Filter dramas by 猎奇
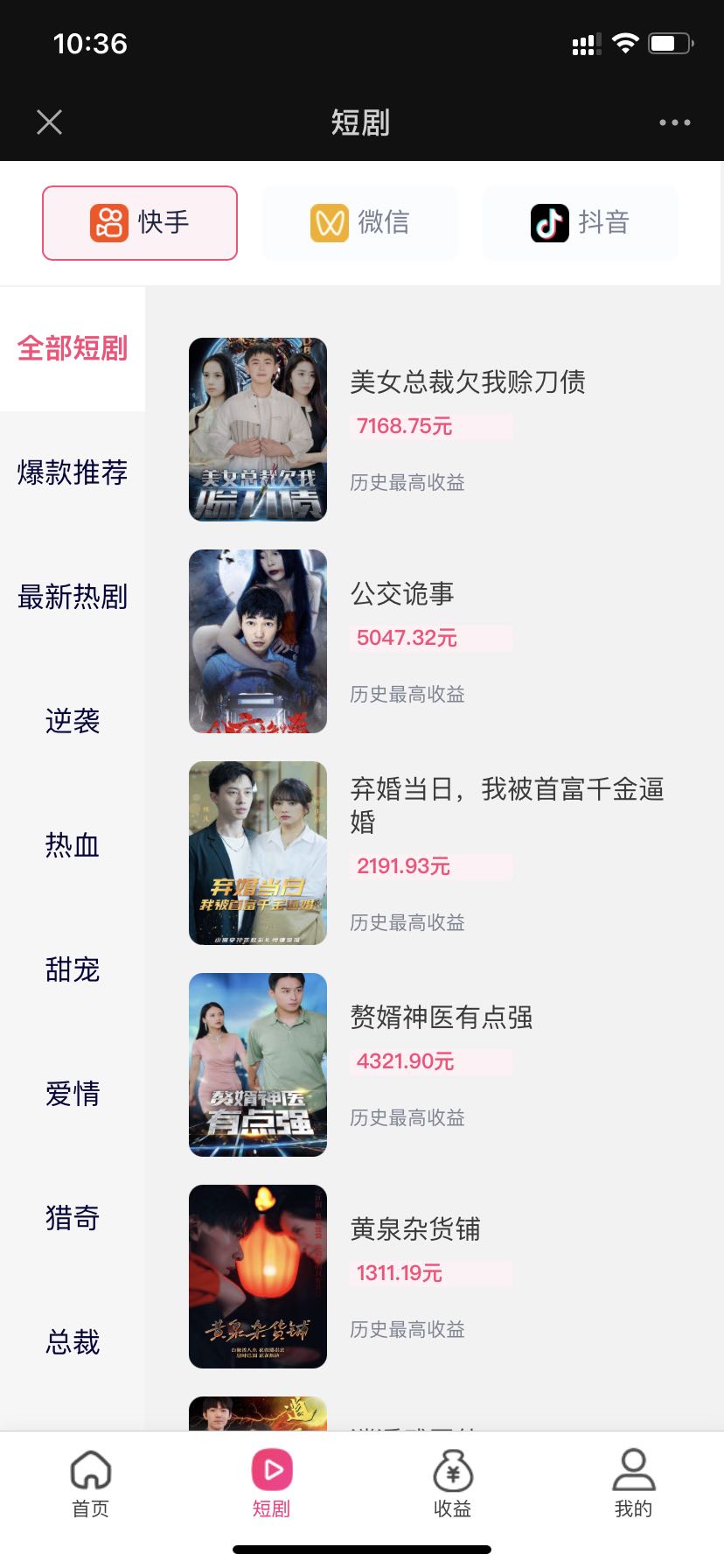This screenshot has height=1568, width=724. pos(73,1218)
